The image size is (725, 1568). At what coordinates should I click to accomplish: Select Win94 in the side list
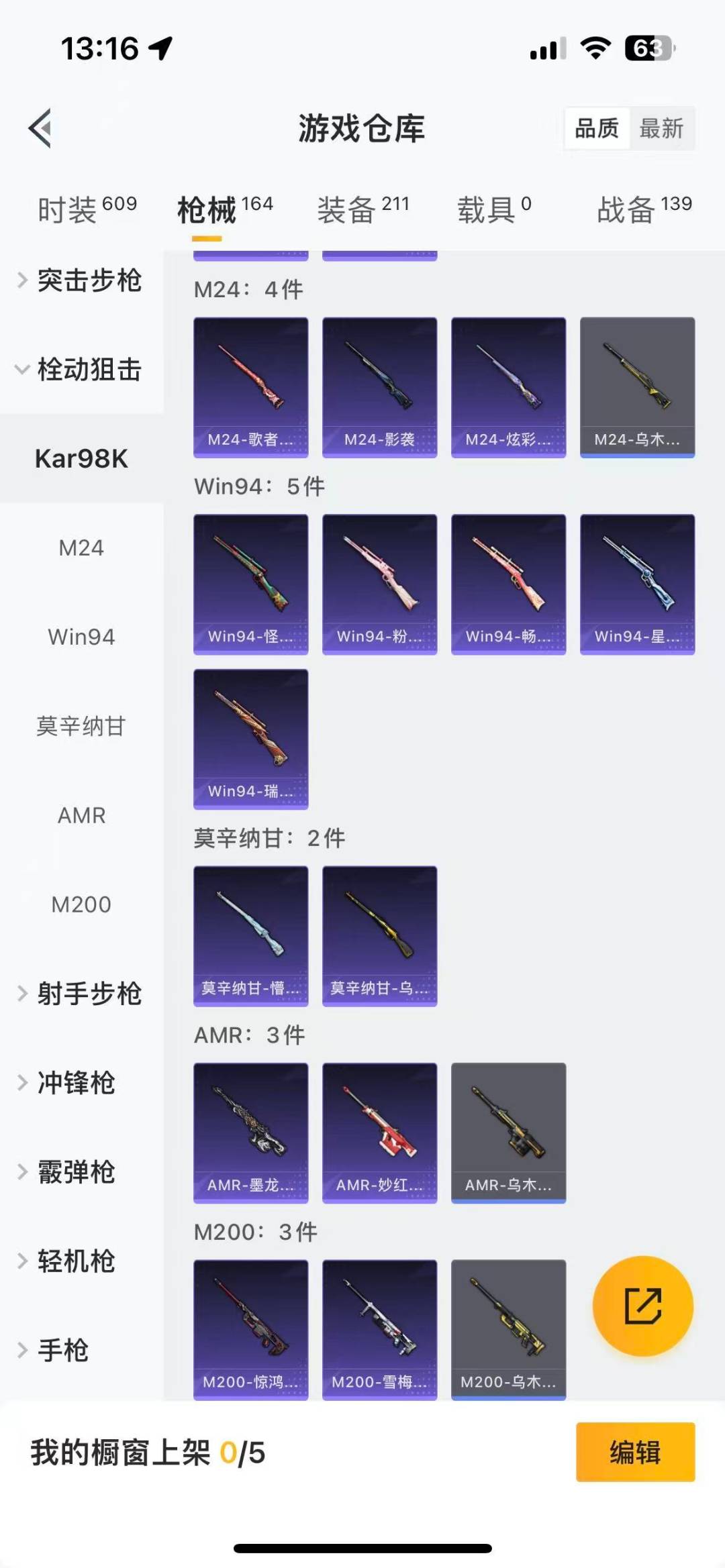coord(81,637)
